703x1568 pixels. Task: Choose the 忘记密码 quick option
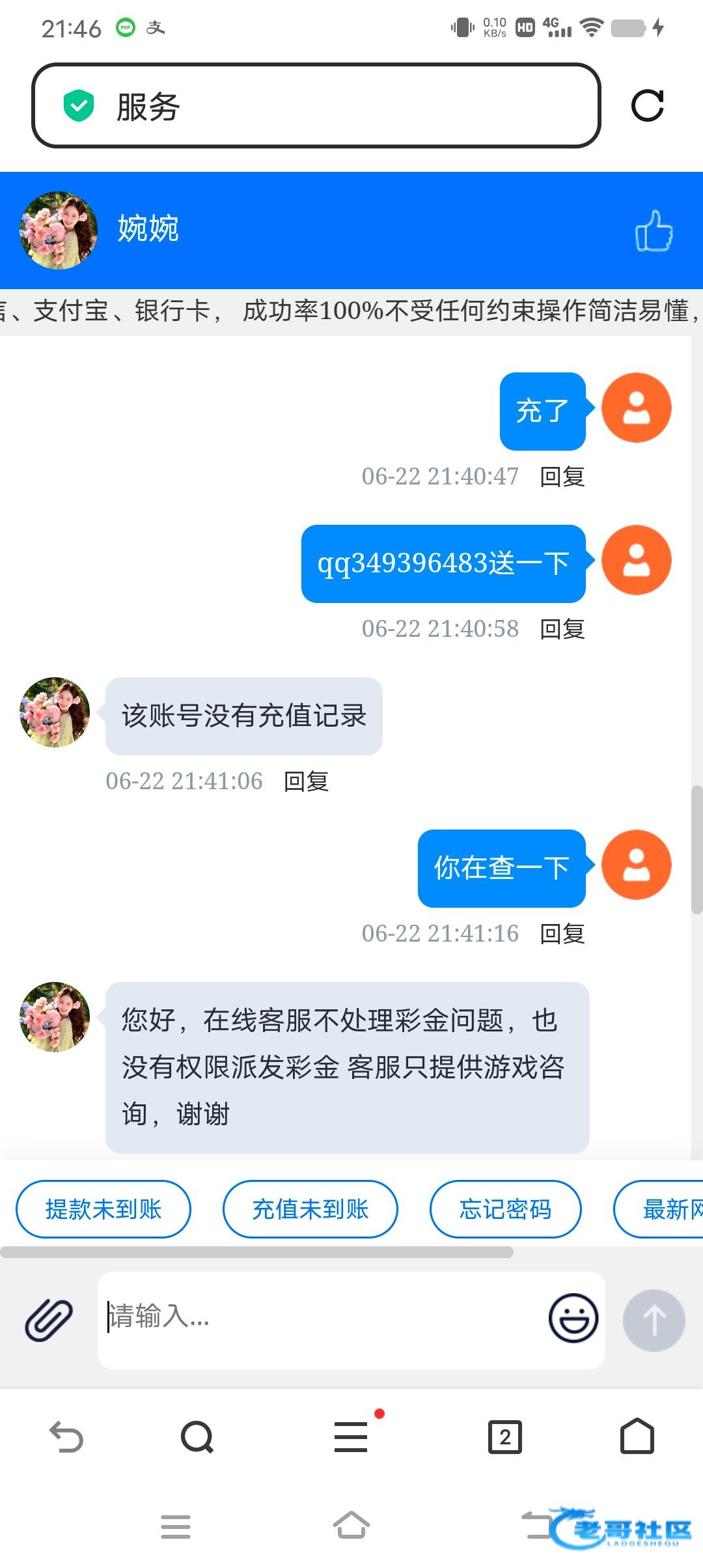coord(505,1209)
